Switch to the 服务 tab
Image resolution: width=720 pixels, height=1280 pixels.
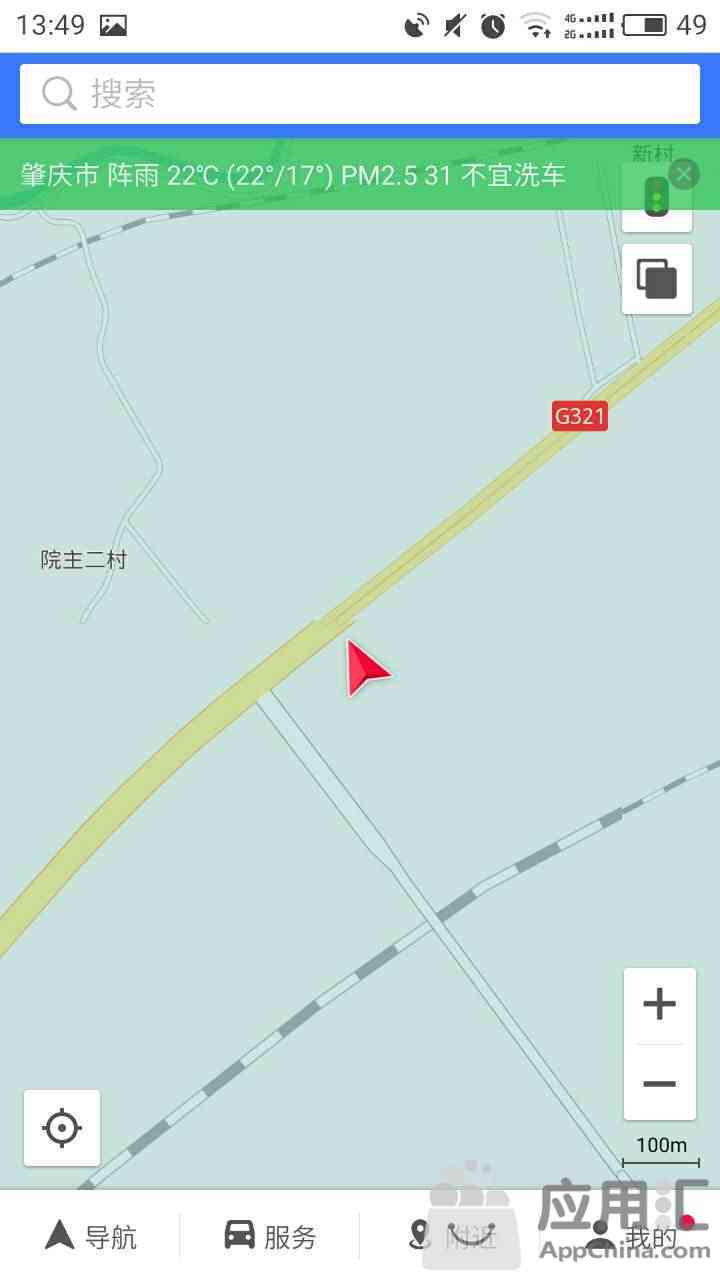point(270,1236)
